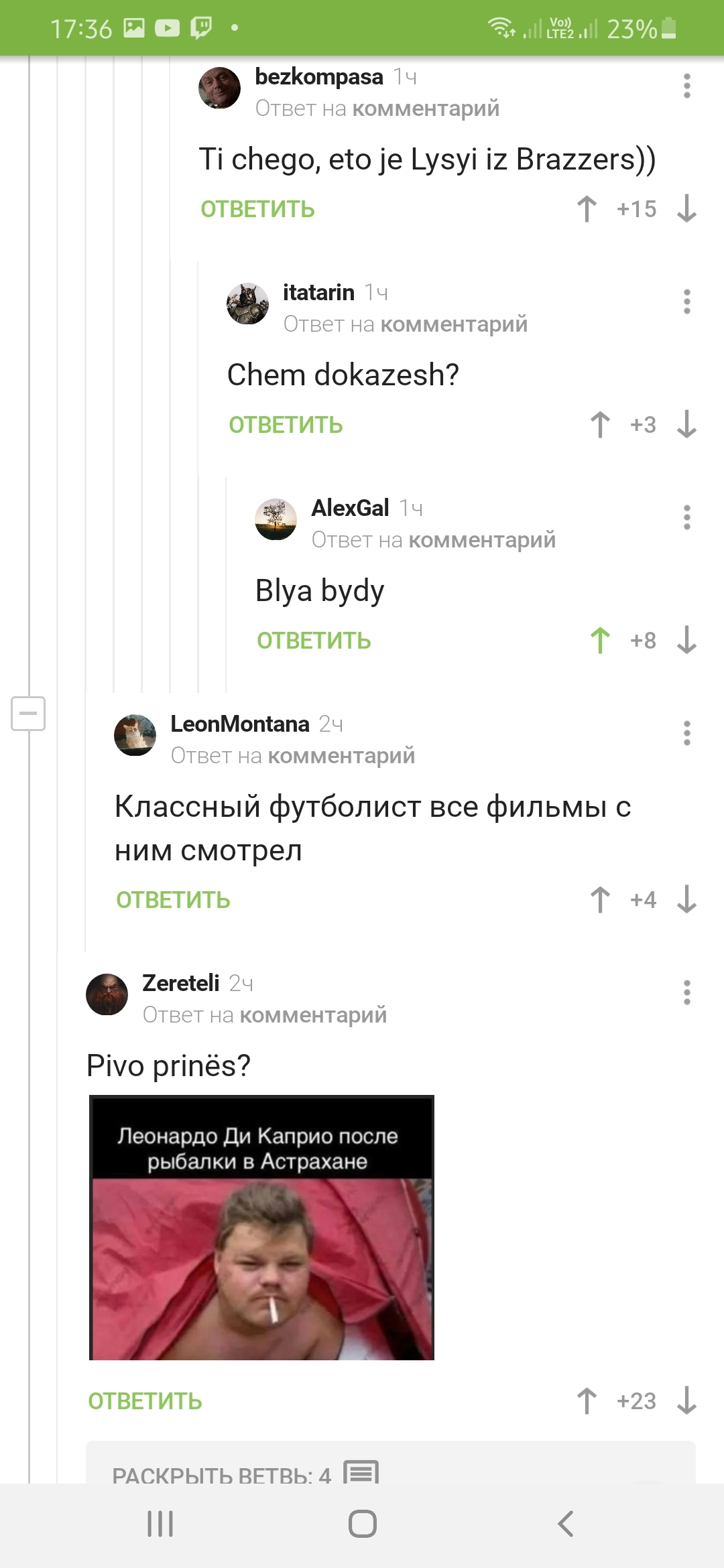This screenshot has height=1568, width=724.
Task: Reply to AlexGal's comment
Action: tap(314, 641)
